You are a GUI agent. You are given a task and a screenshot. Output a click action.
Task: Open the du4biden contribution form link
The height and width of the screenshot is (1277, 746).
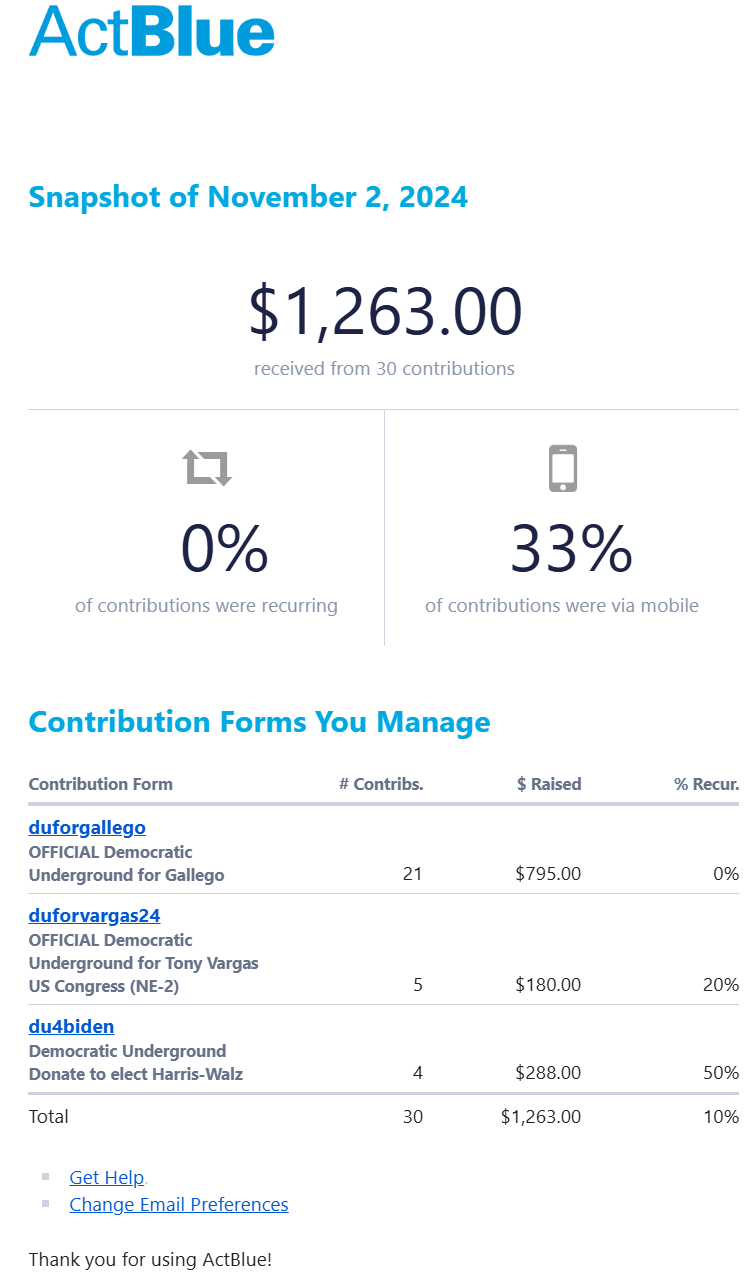tap(71, 1026)
